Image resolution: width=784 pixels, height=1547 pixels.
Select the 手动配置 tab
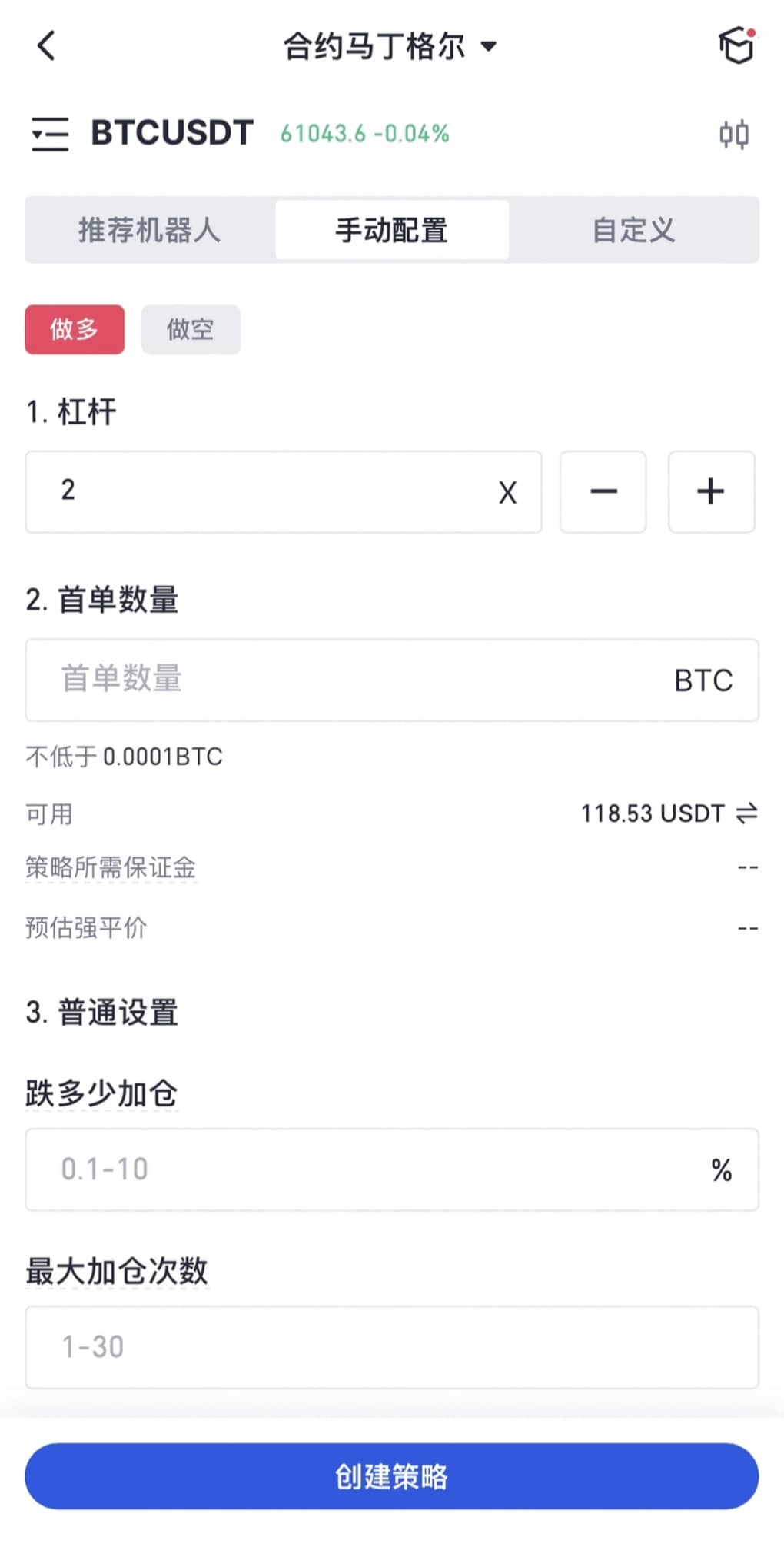[x=392, y=230]
